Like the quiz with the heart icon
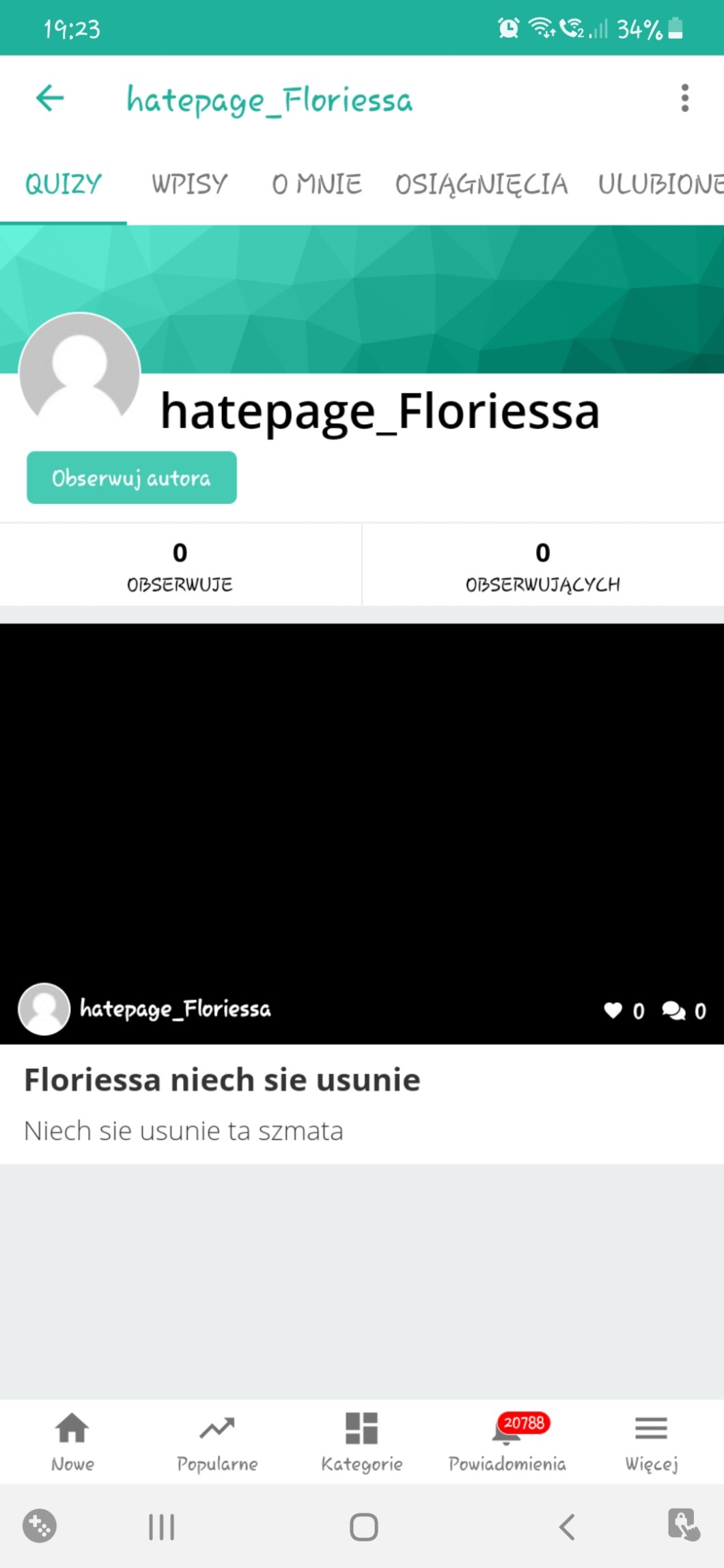 pos(613,1010)
